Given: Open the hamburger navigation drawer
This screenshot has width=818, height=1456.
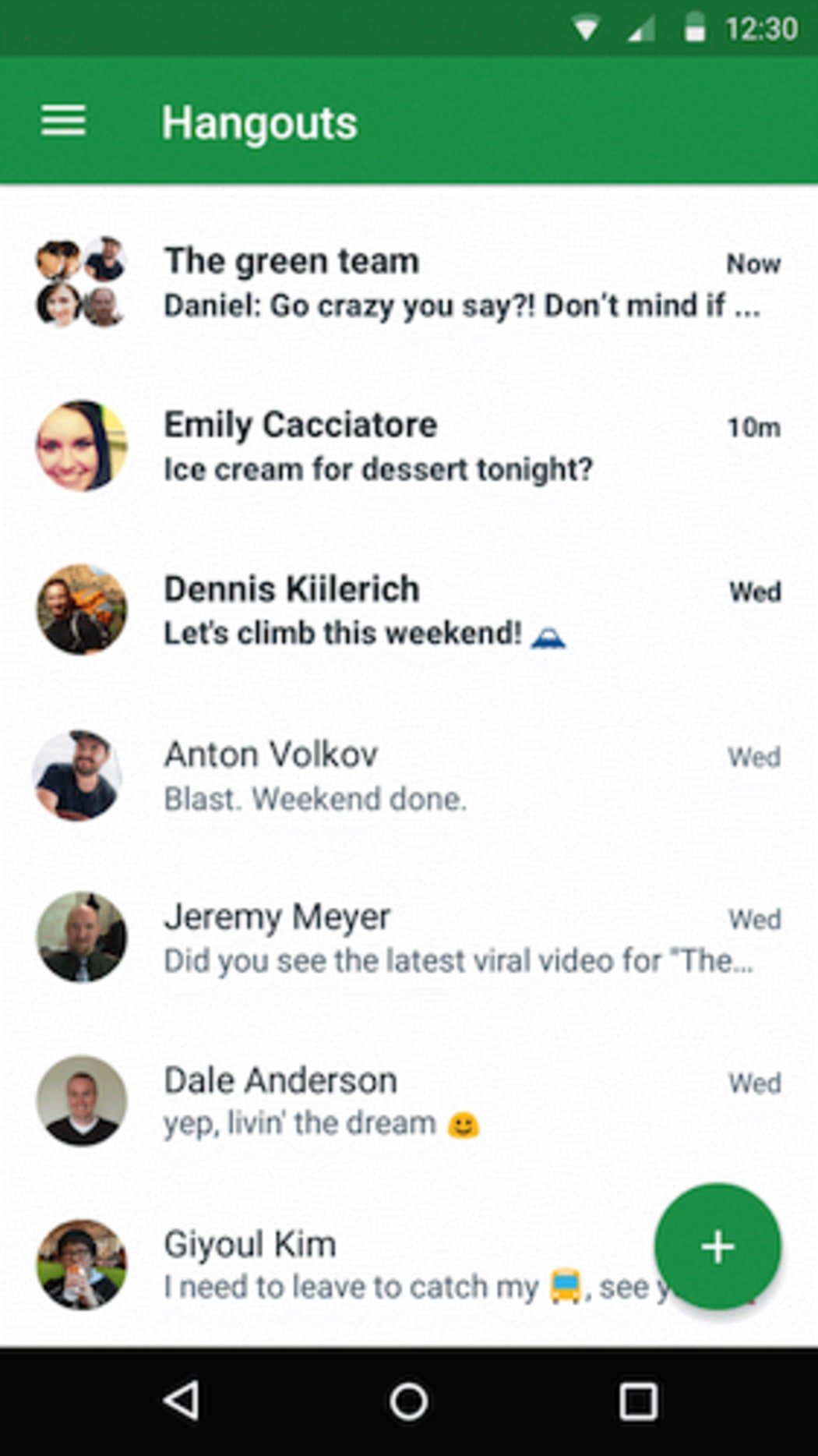Looking at the screenshot, I should point(63,122).
